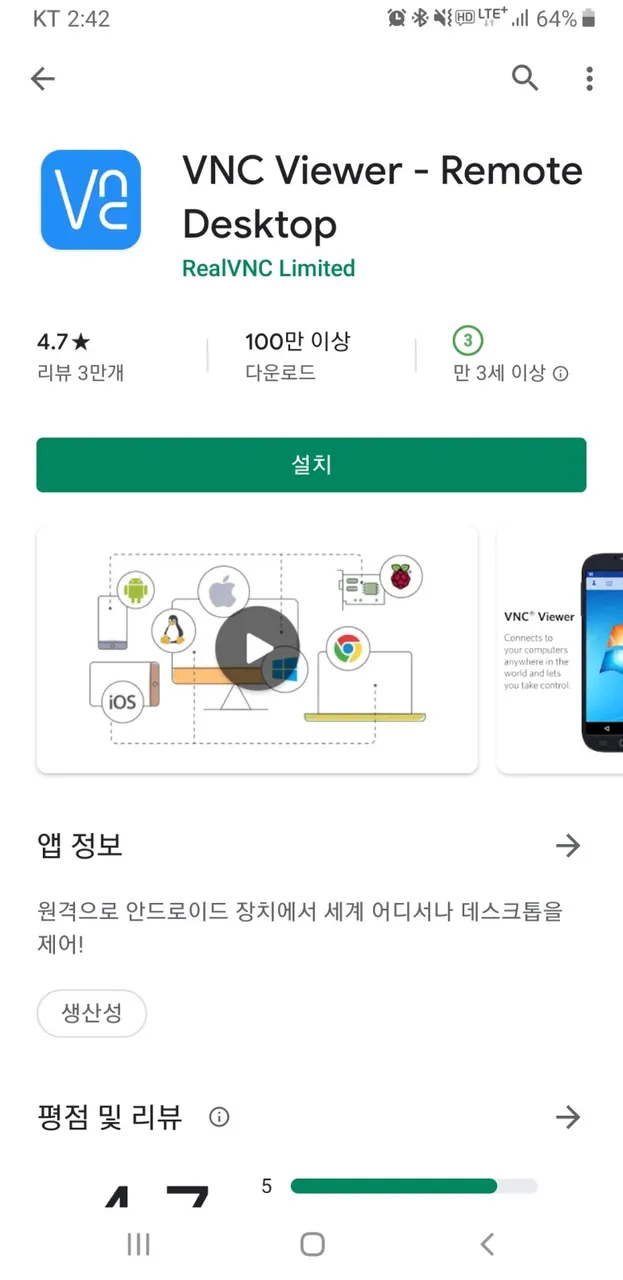Open the recent apps button
The height and width of the screenshot is (1280, 623).
[138, 1244]
